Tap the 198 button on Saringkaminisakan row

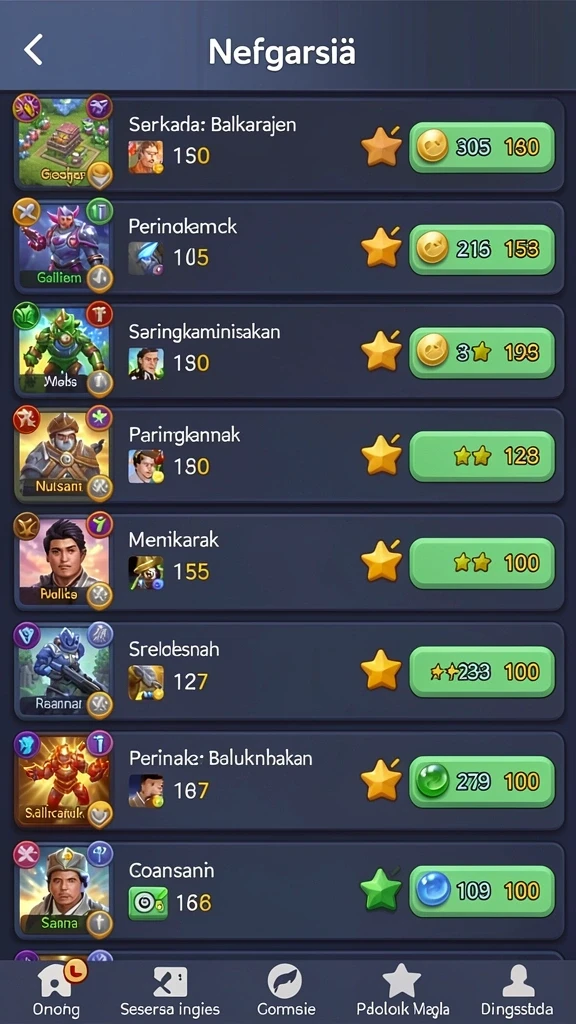click(482, 353)
